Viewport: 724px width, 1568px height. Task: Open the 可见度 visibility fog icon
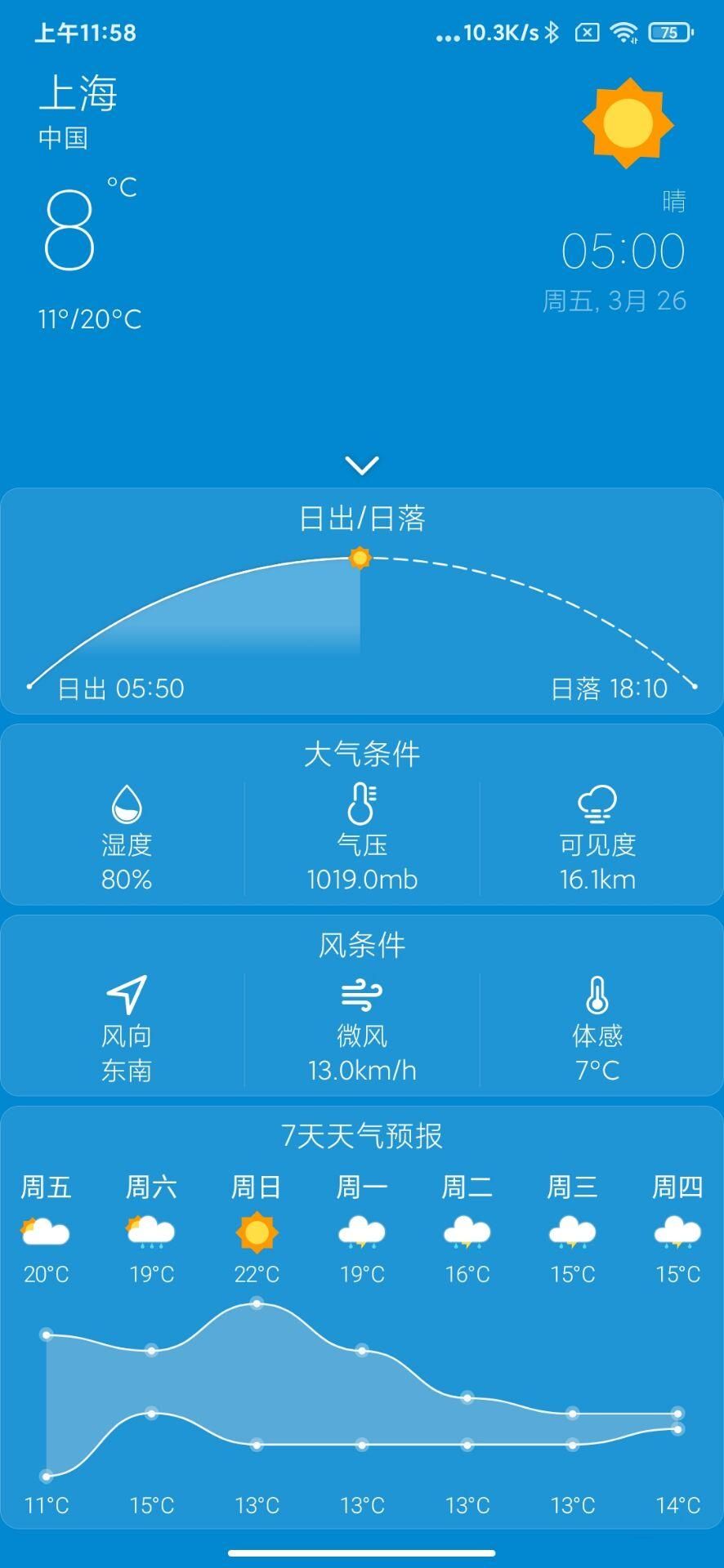coord(598,804)
